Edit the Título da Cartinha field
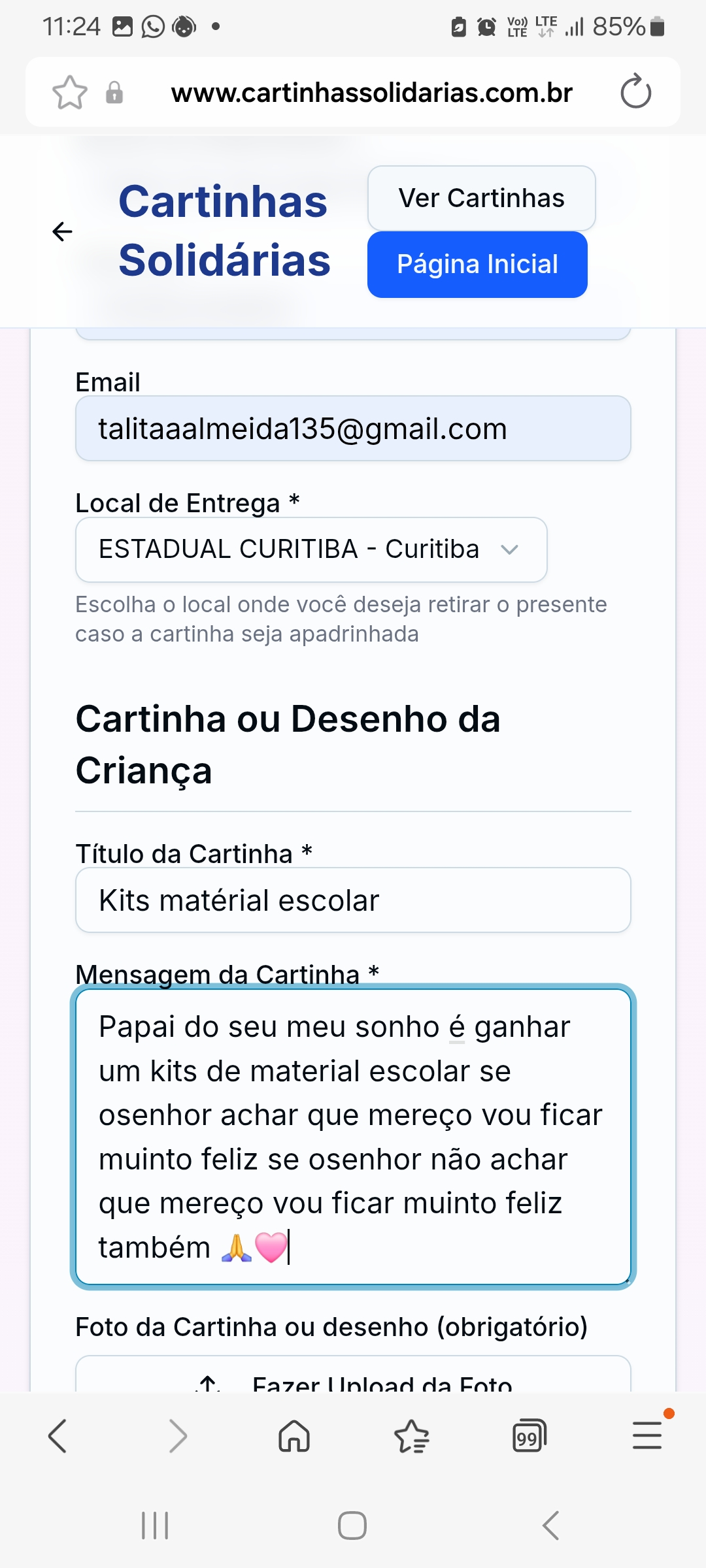Image resolution: width=706 pixels, height=1568 pixels. [x=353, y=900]
